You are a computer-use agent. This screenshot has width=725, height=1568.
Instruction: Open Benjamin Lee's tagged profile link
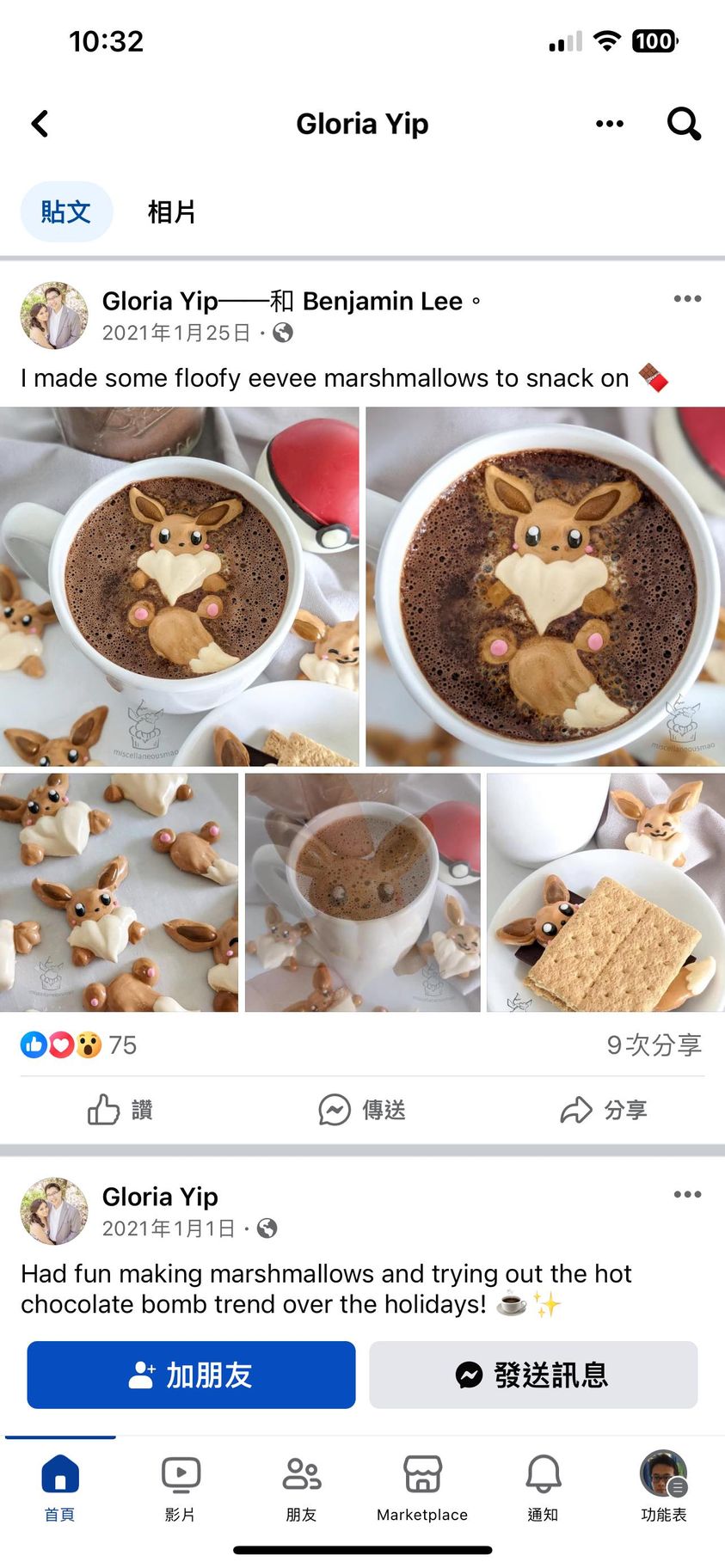point(382,301)
